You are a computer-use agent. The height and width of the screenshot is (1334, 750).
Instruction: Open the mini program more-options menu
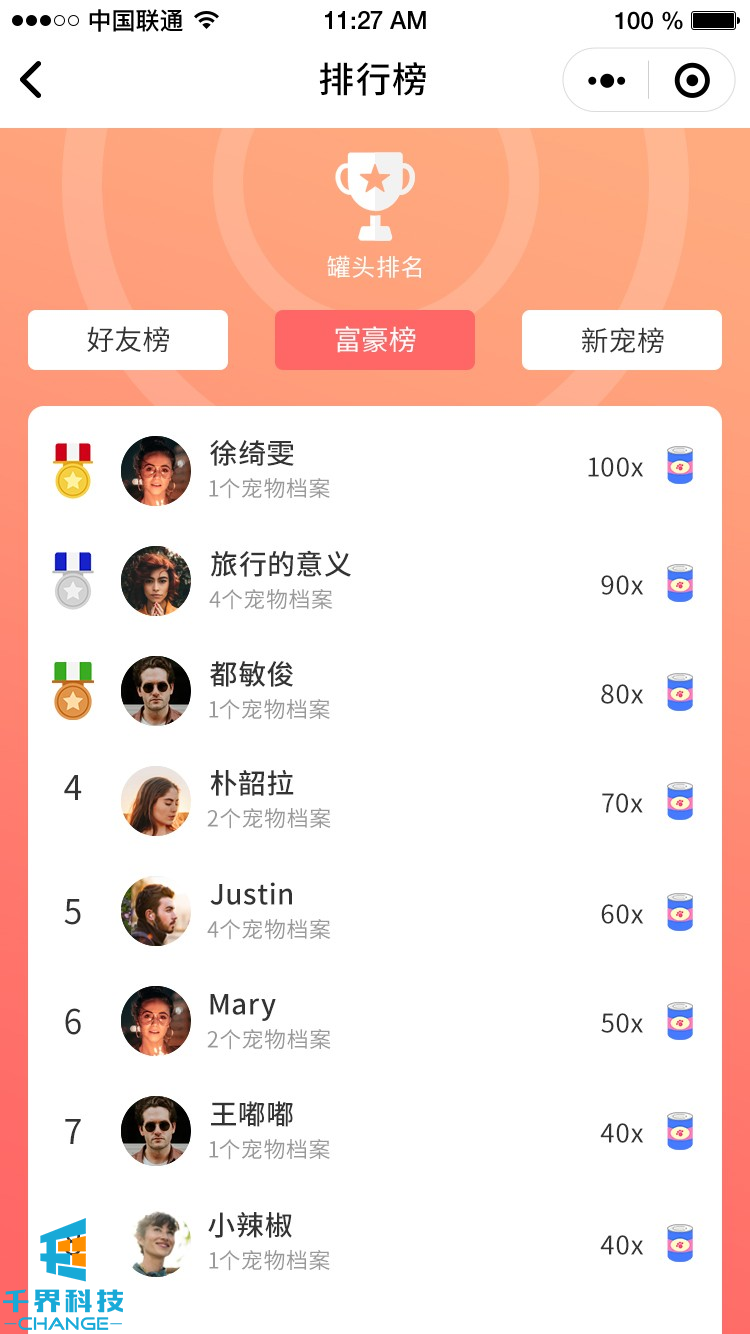point(607,81)
